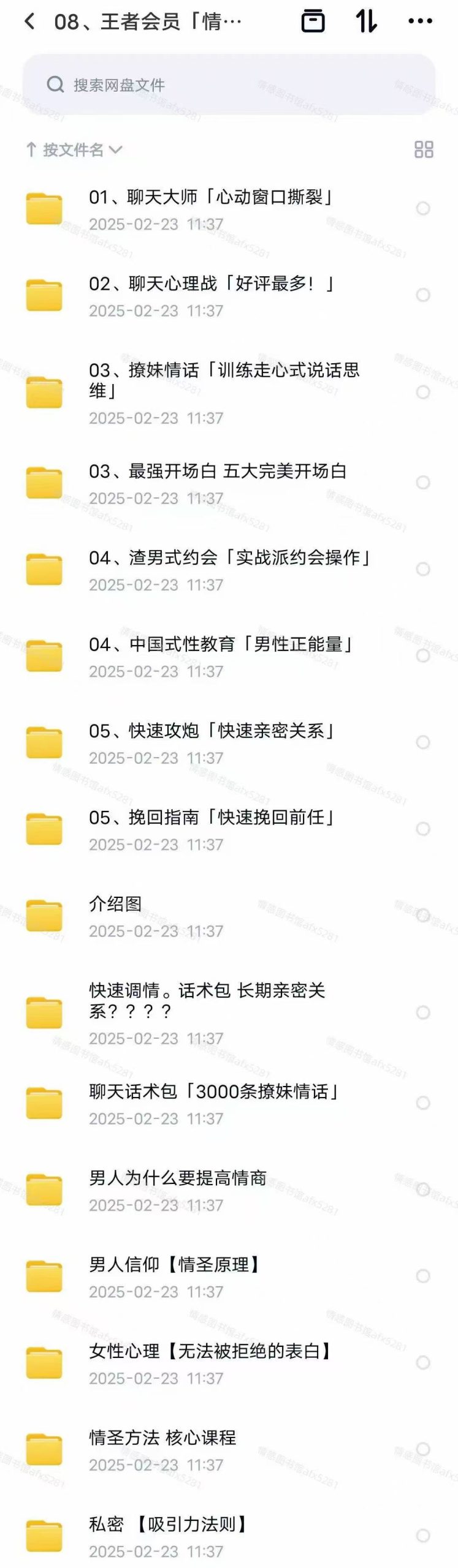Screen dimensions: 458x1568
Task: Open folder 情圣方法 核心课程
Action: point(162,1438)
